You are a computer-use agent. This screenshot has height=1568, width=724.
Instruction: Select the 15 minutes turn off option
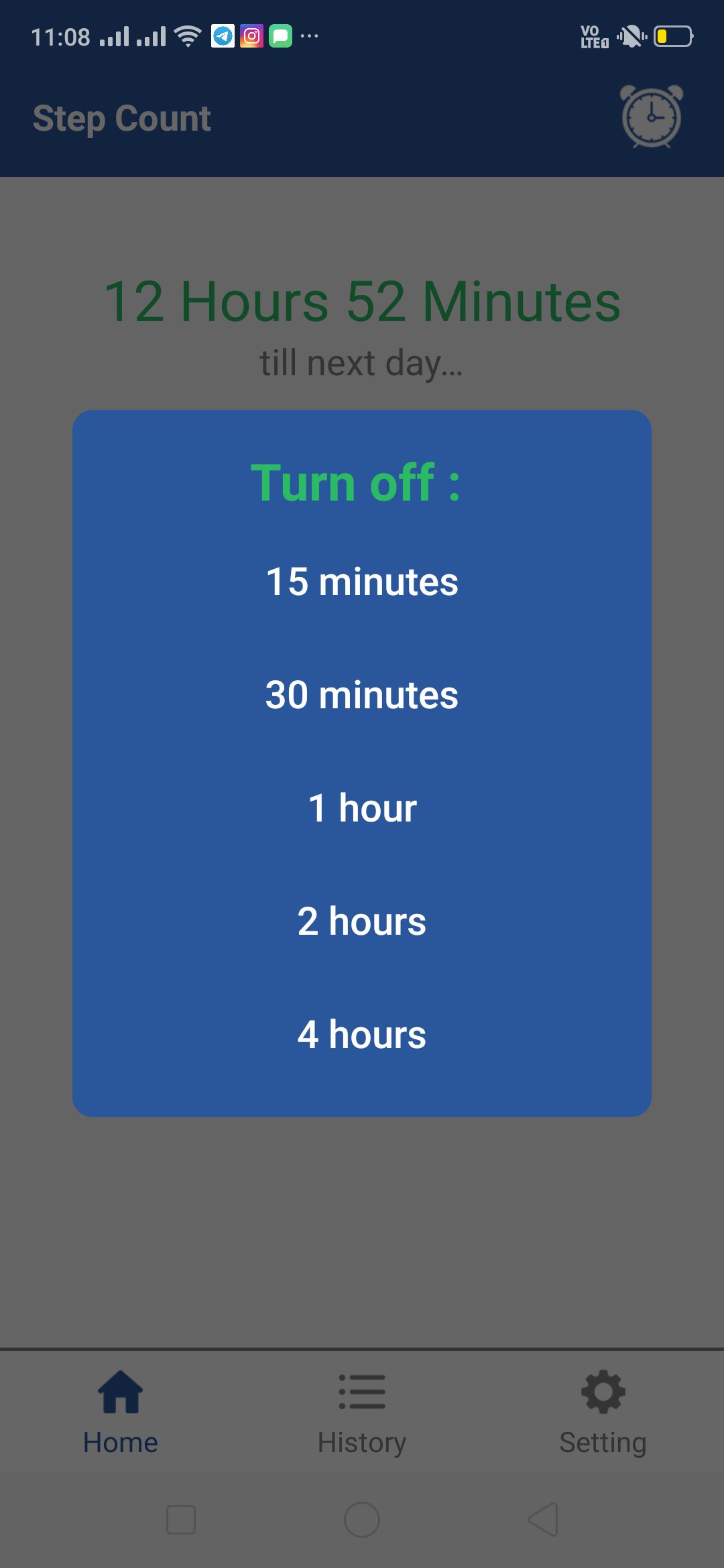click(x=362, y=581)
